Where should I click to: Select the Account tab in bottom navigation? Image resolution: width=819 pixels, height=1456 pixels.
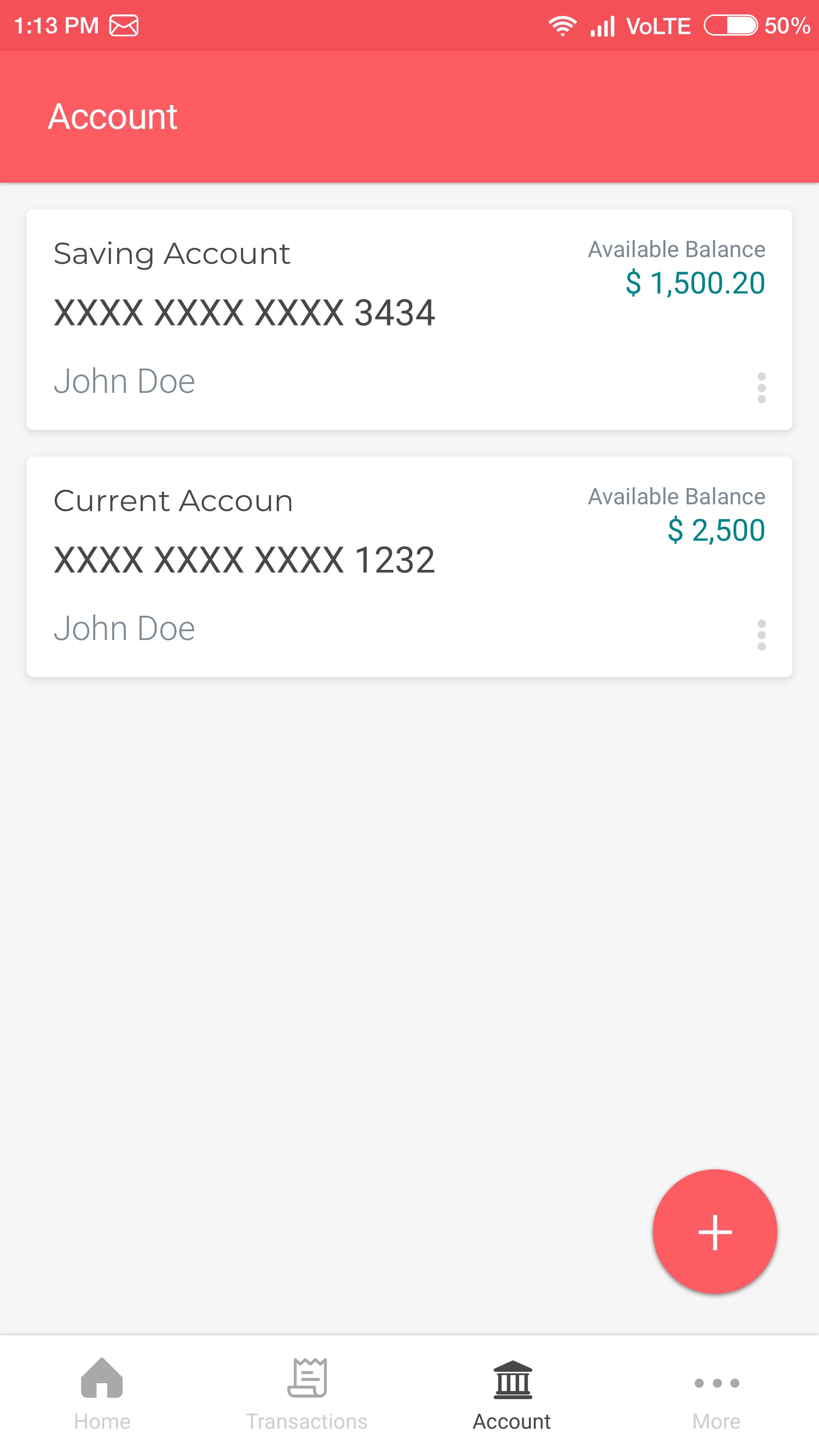click(x=511, y=1395)
